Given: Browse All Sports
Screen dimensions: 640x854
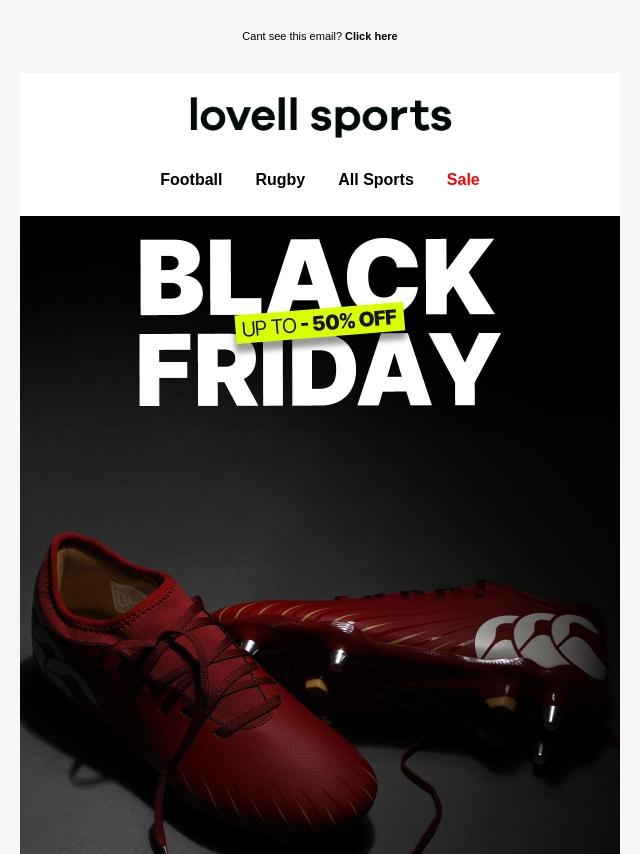Looking at the screenshot, I should tap(376, 179).
